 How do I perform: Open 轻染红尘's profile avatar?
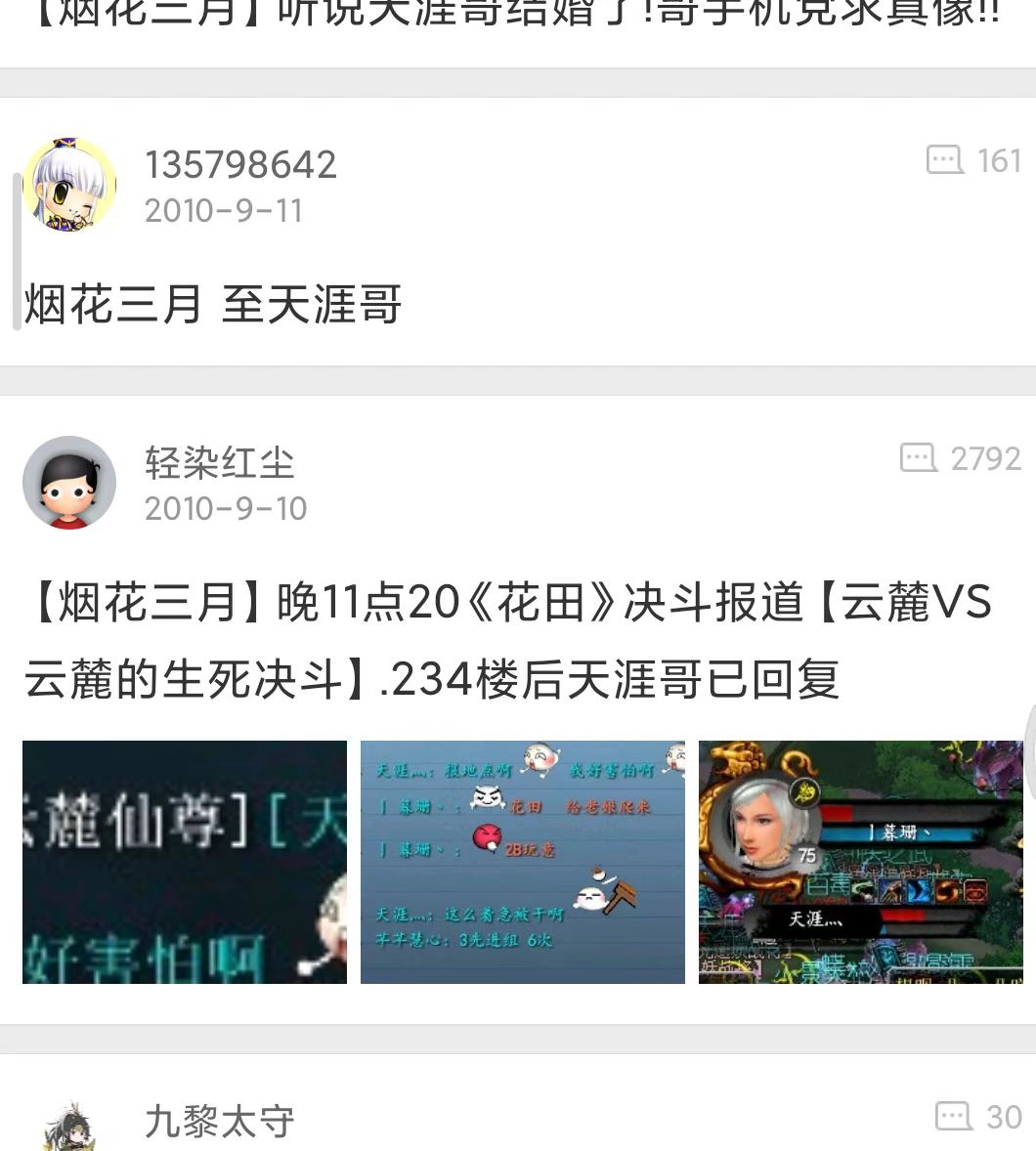tap(69, 483)
